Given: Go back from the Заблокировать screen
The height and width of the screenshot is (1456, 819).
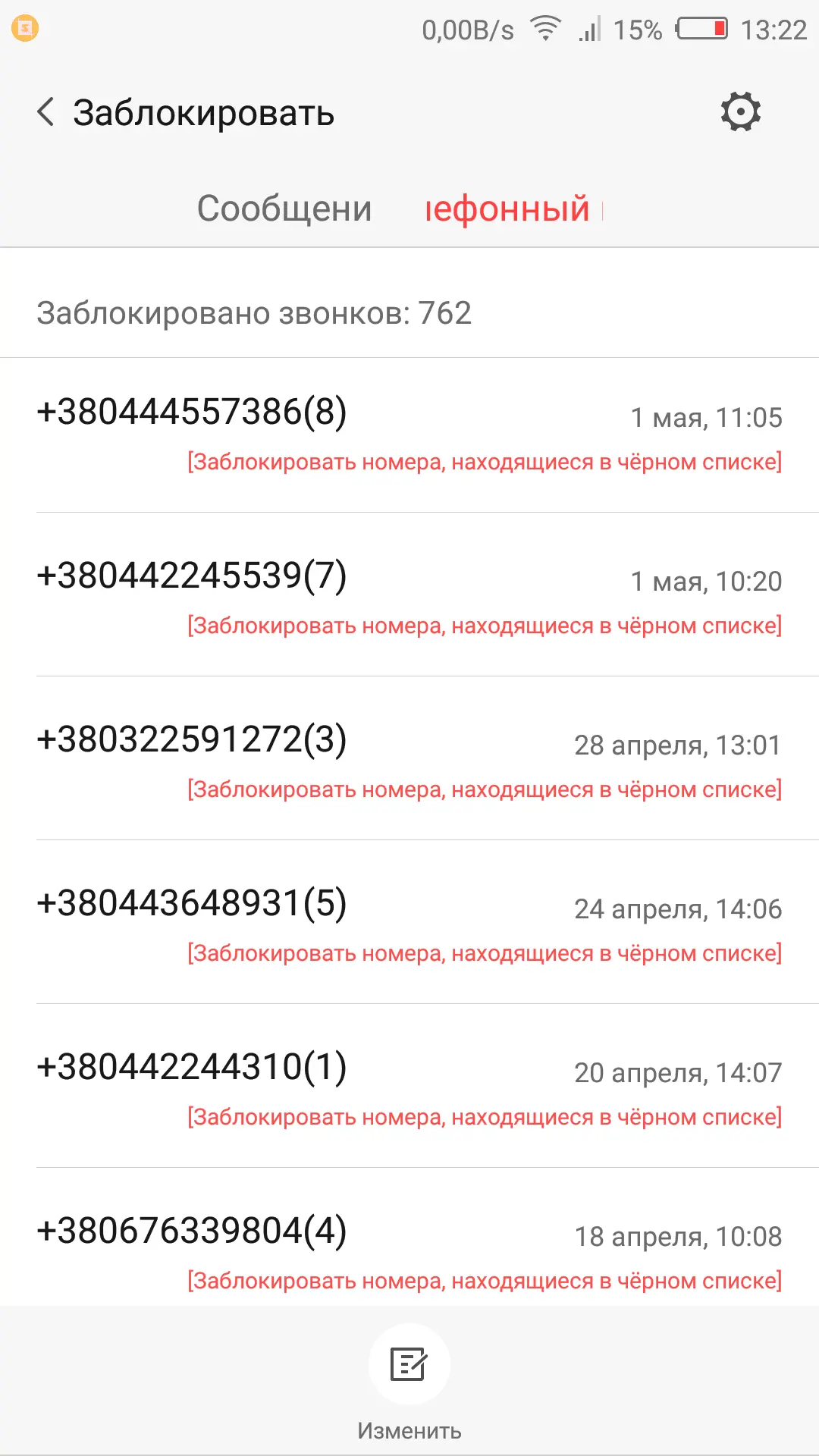Looking at the screenshot, I should pyautogui.click(x=45, y=113).
